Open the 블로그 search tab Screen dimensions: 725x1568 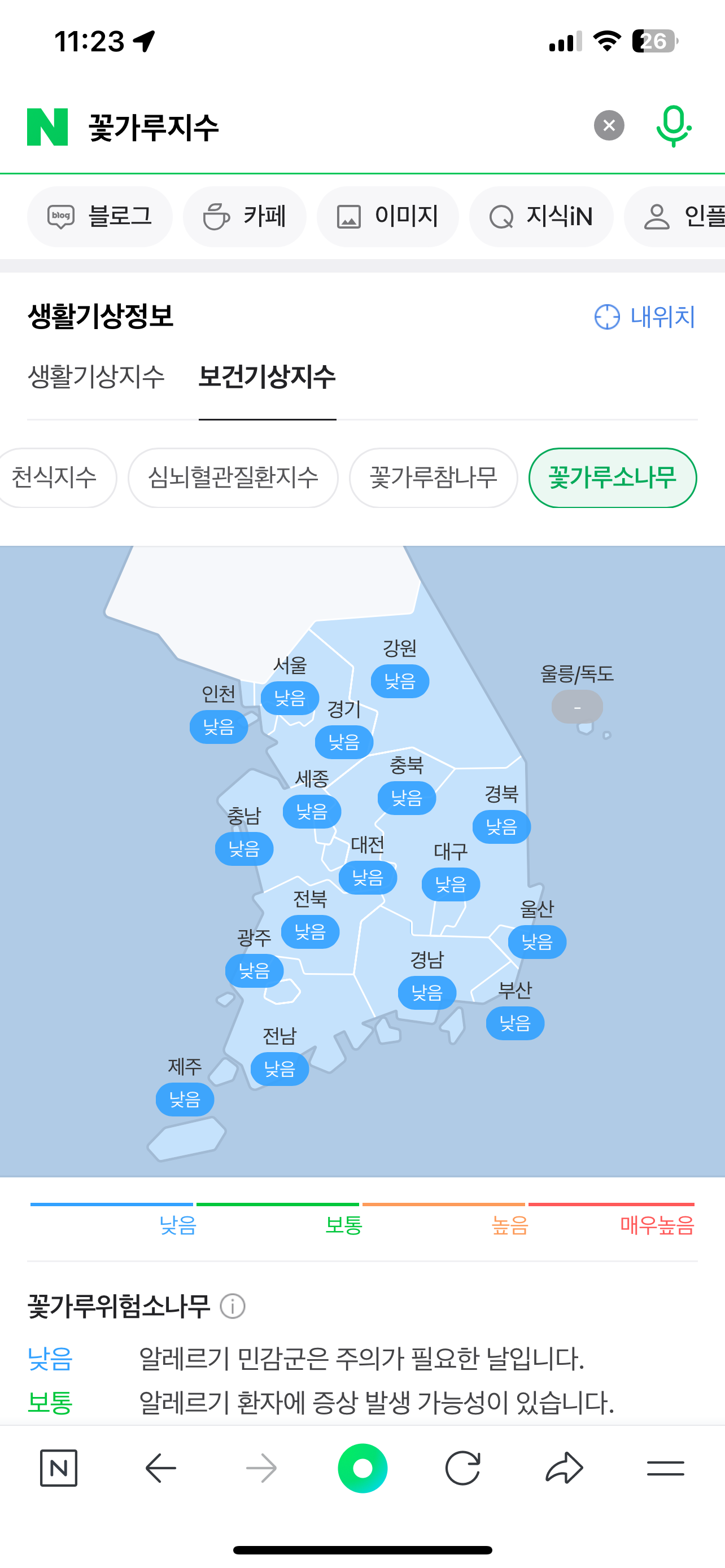(x=99, y=216)
